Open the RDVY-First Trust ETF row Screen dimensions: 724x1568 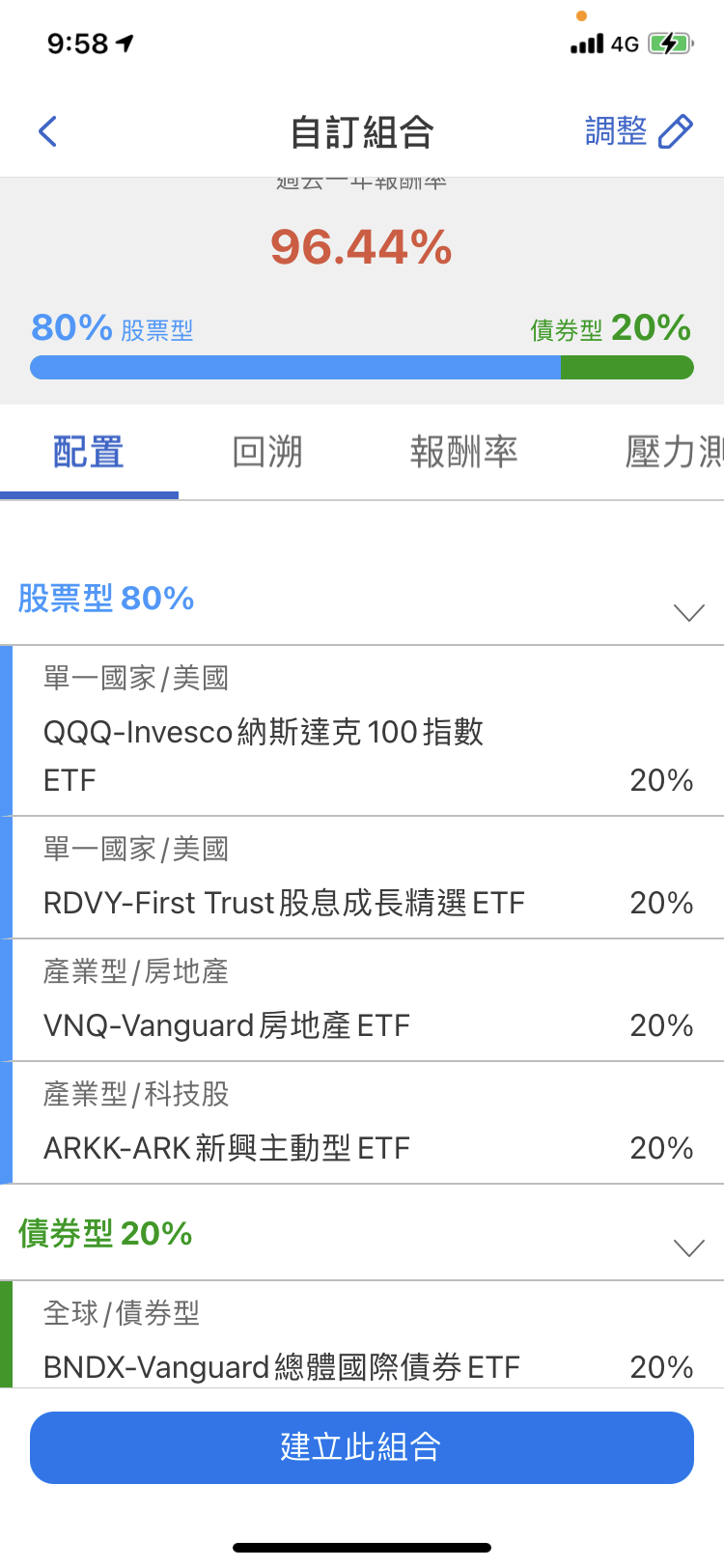[x=367, y=879]
